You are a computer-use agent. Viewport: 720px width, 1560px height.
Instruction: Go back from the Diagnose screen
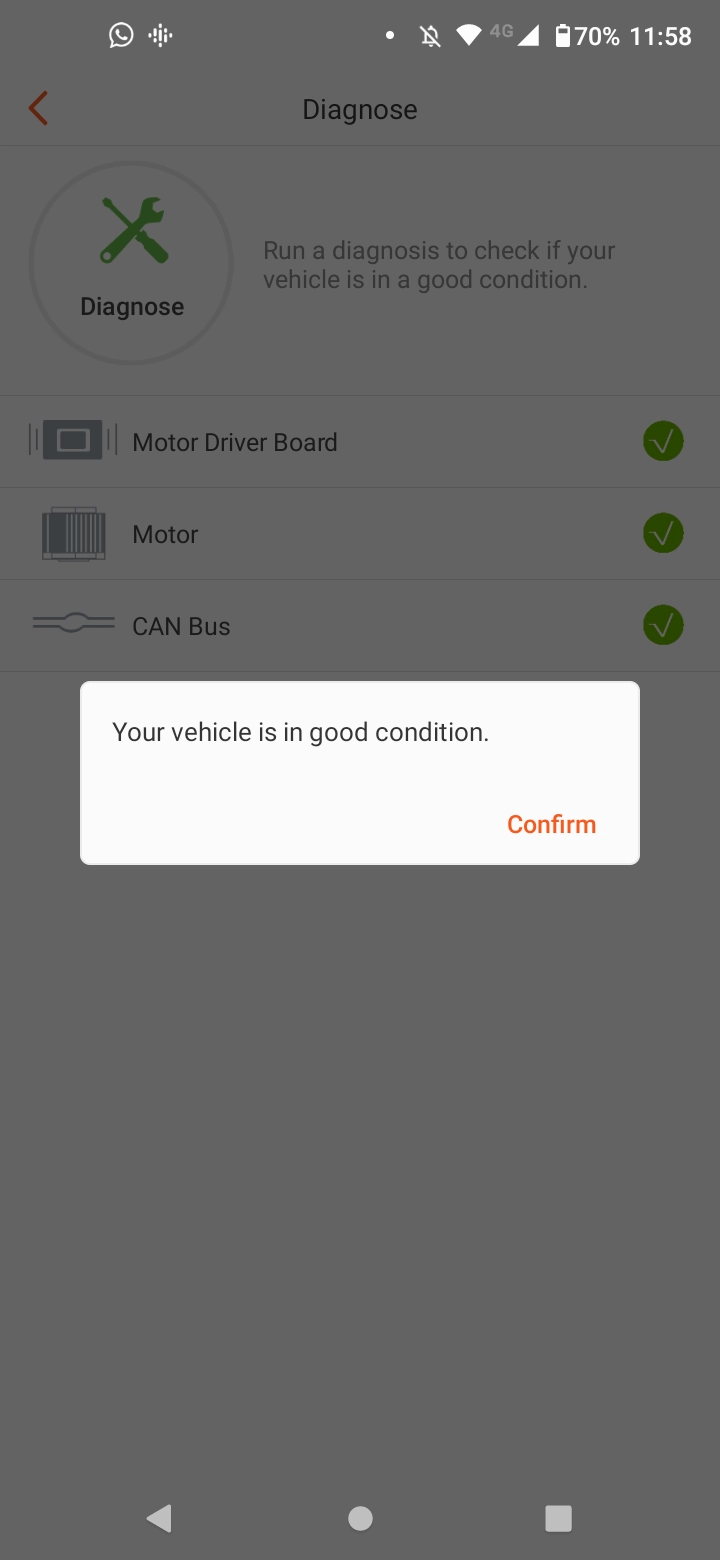[39, 108]
